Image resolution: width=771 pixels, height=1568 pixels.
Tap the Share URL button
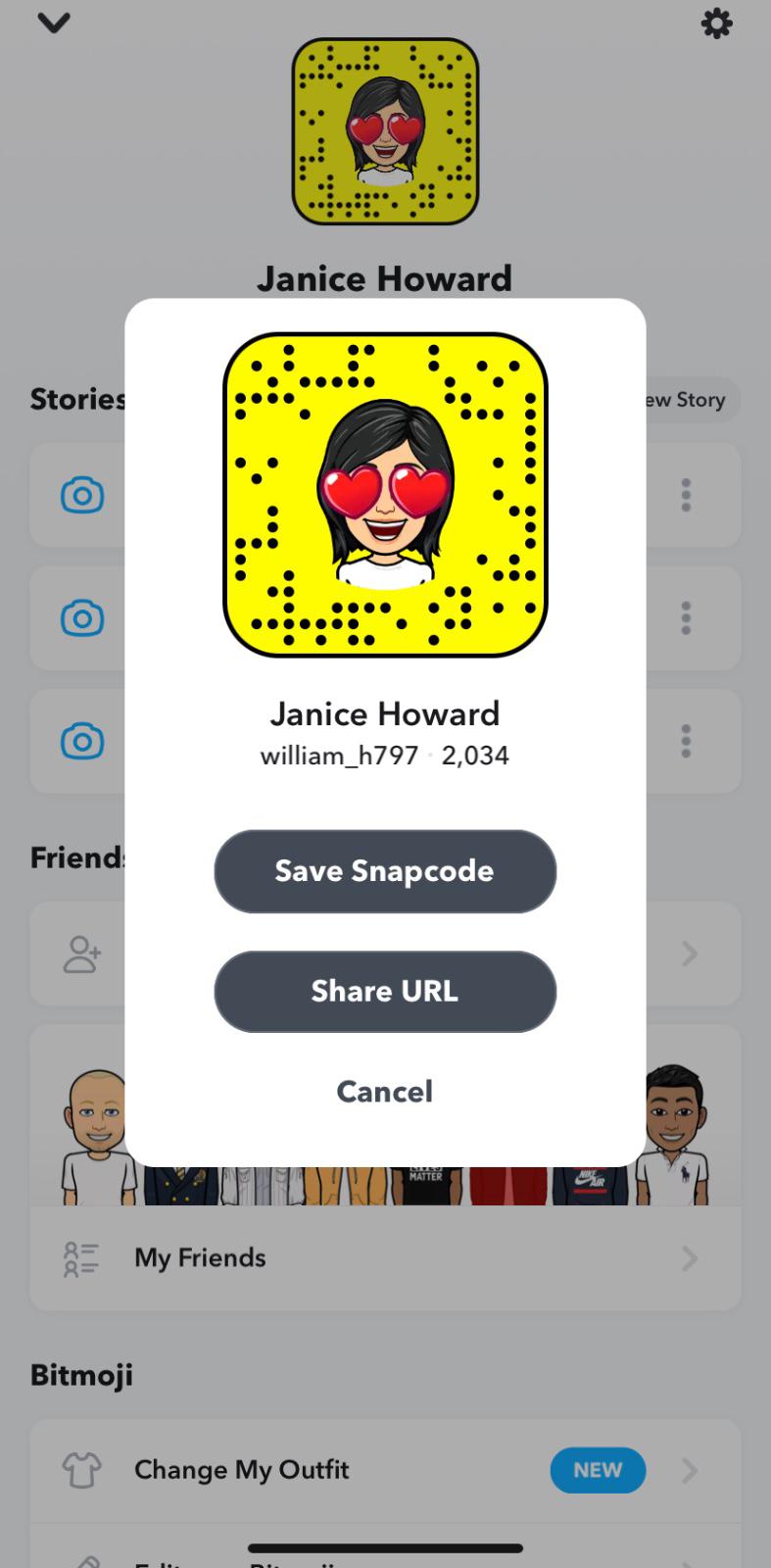tap(385, 991)
